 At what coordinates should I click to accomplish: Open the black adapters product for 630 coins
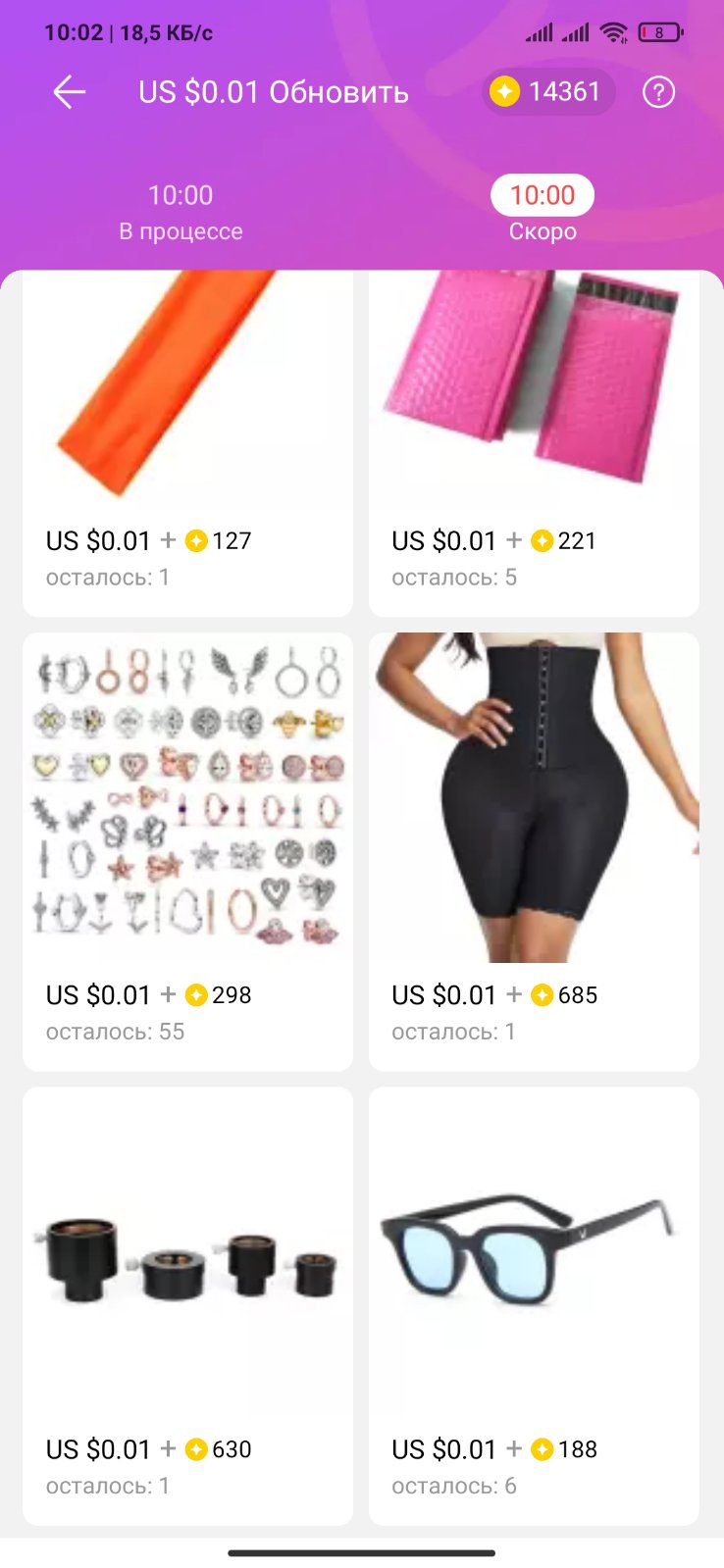click(x=187, y=1304)
